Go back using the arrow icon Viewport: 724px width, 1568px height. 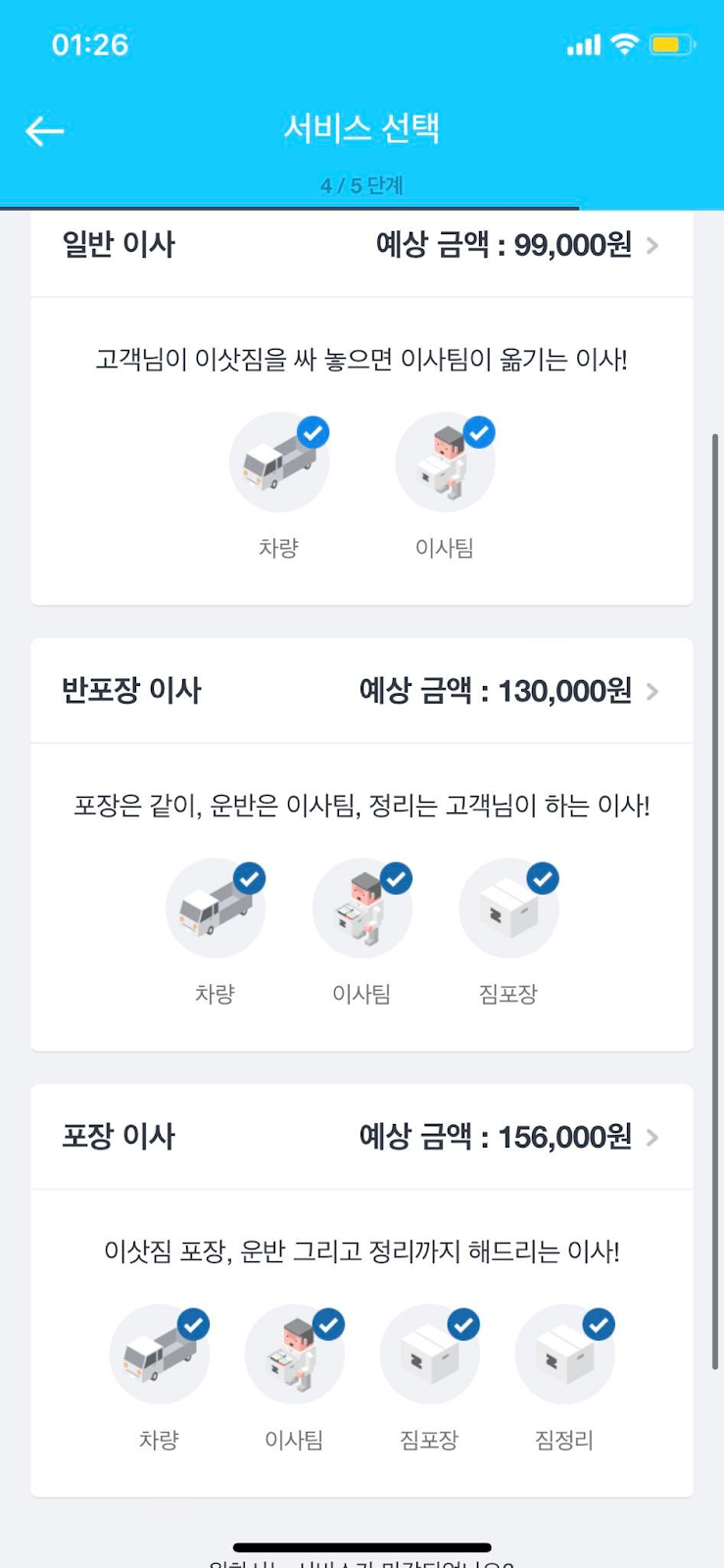click(x=44, y=130)
